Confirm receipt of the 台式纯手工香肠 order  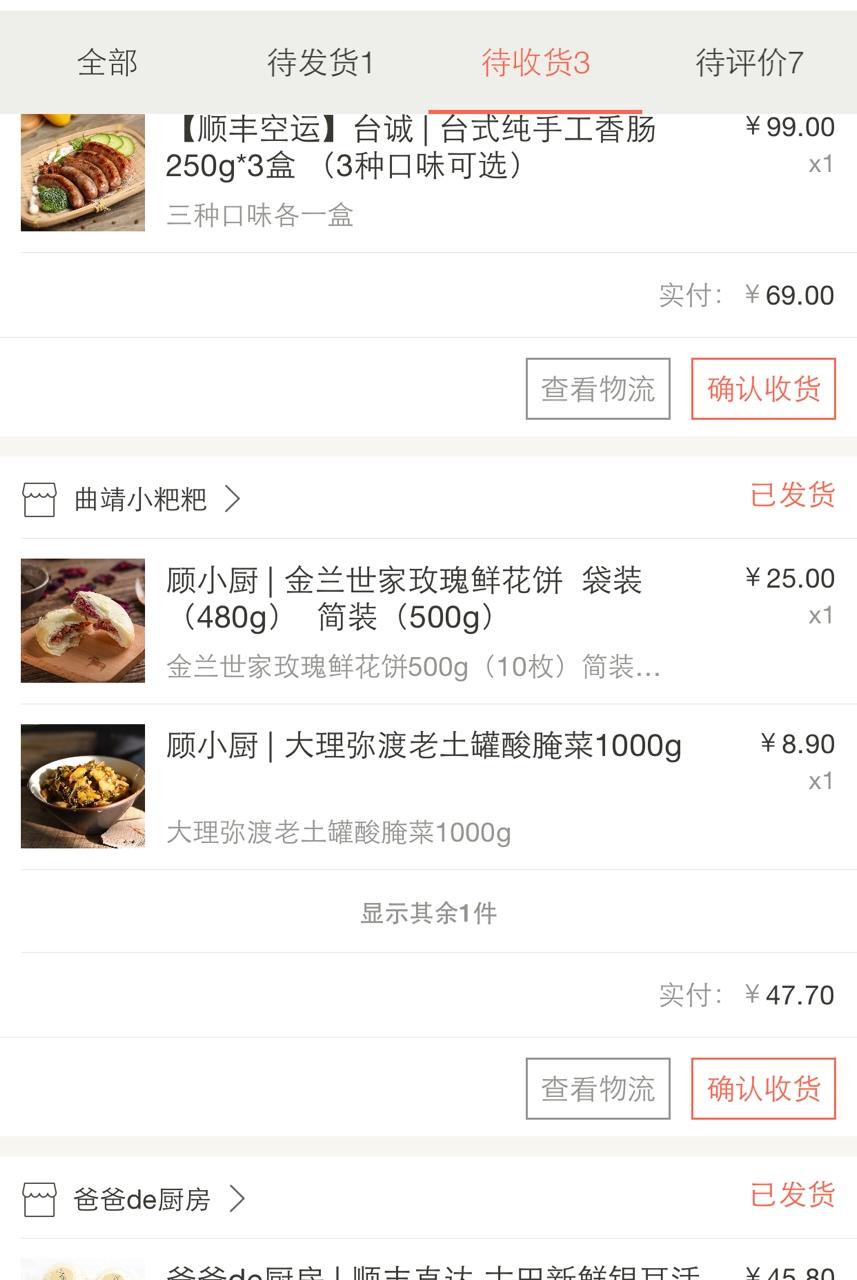763,389
